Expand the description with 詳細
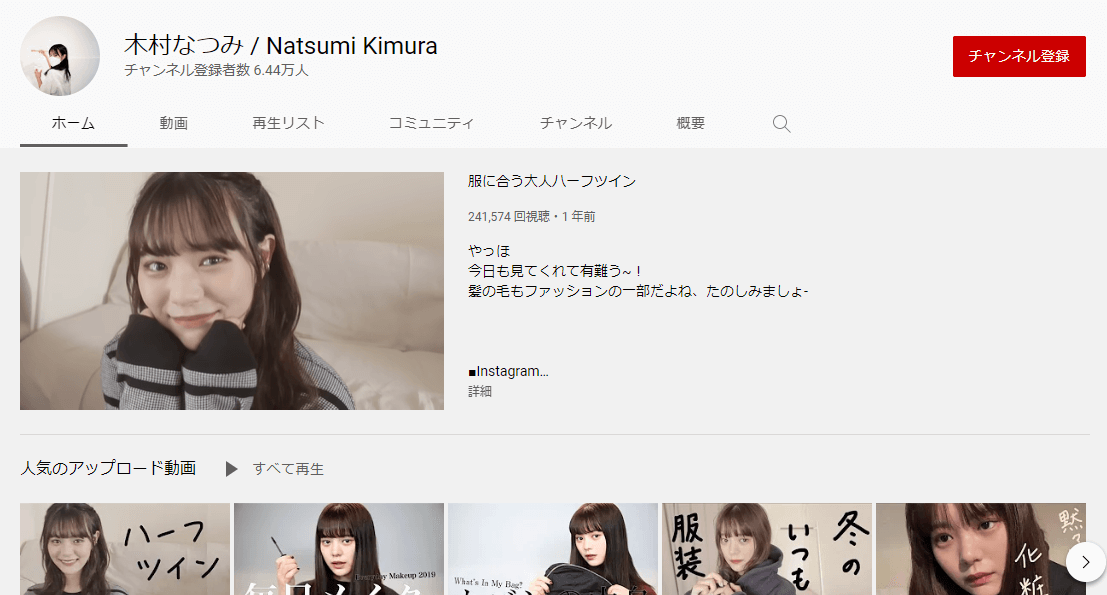Screen dimensions: 1107x595 480,392
